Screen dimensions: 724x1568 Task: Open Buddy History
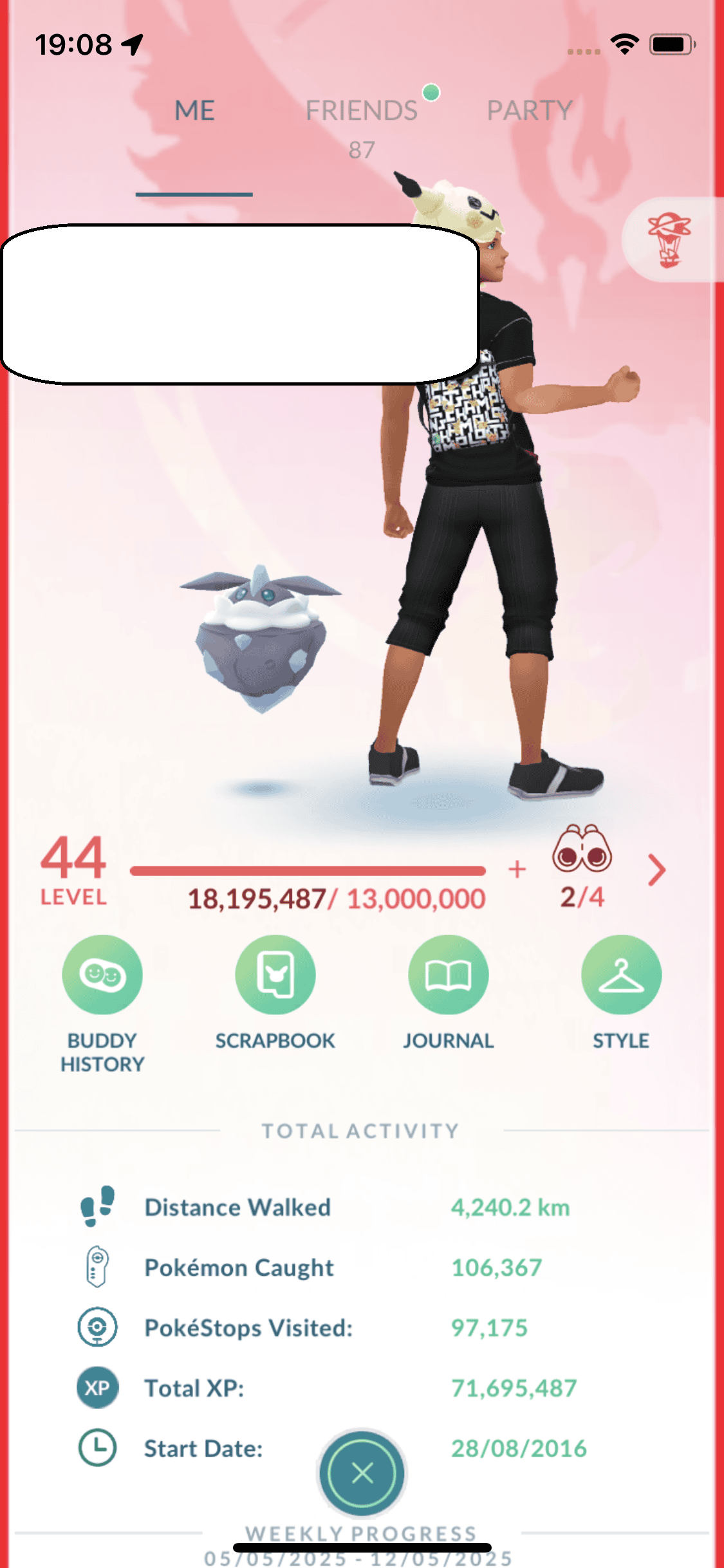tap(102, 975)
